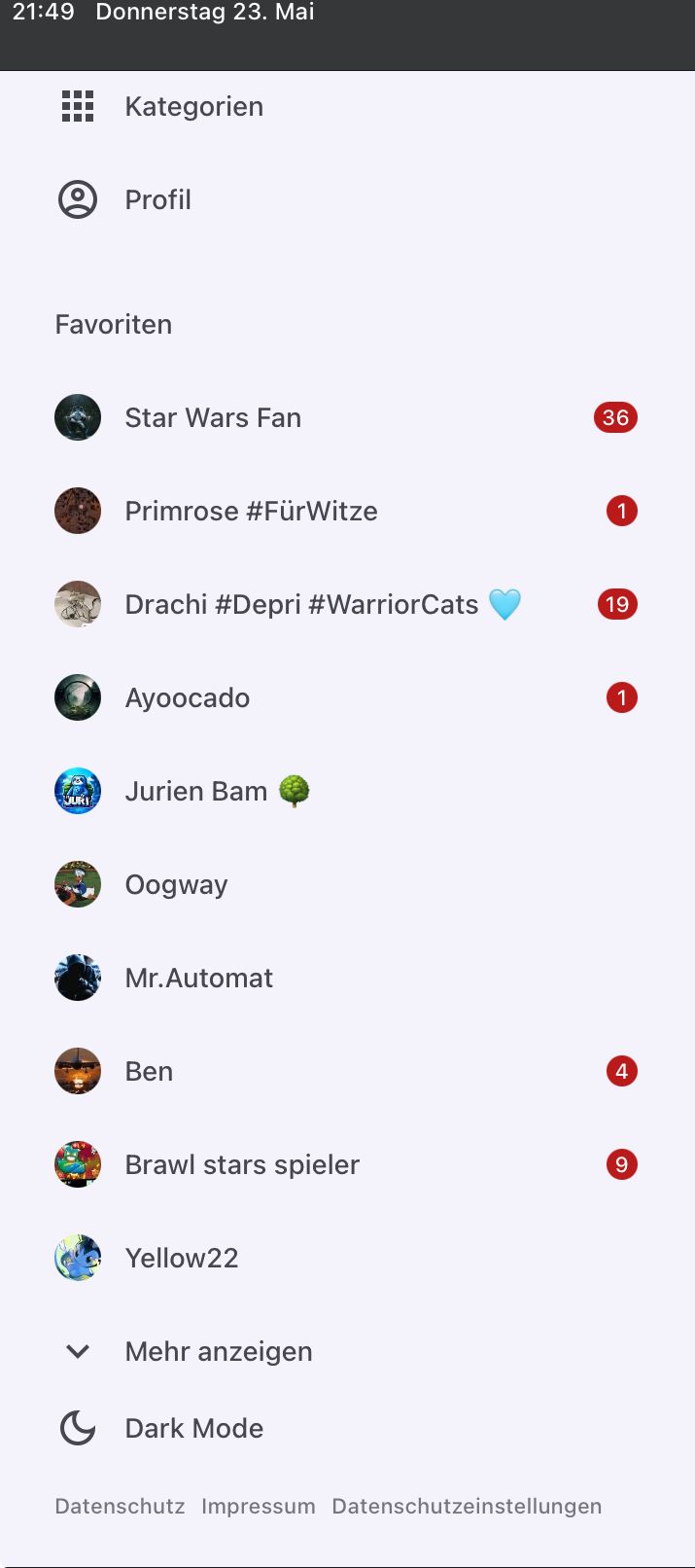This screenshot has height=1568, width=695.
Task: Tap the Yellow22 favorite
Action: pos(182,1259)
